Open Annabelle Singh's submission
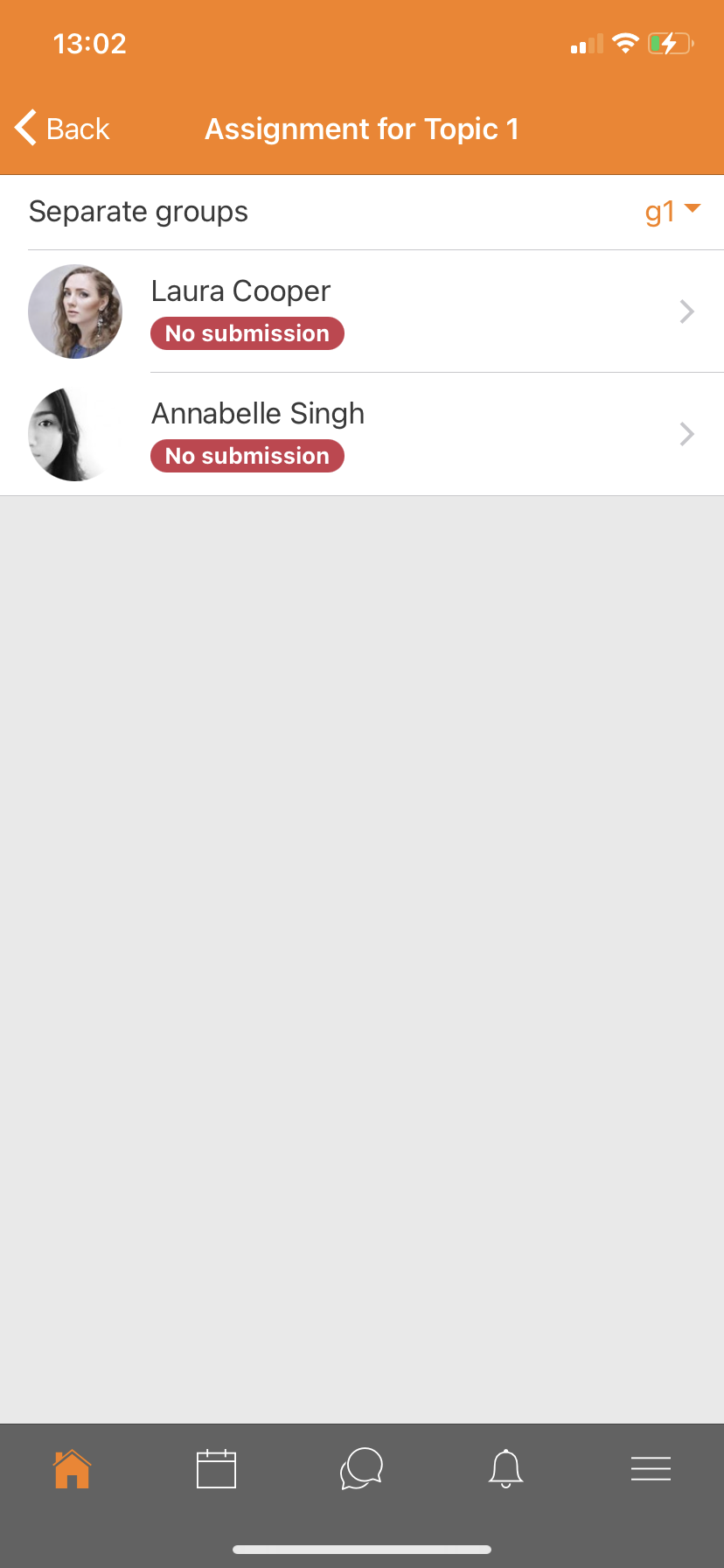The image size is (724, 1568). [362, 434]
